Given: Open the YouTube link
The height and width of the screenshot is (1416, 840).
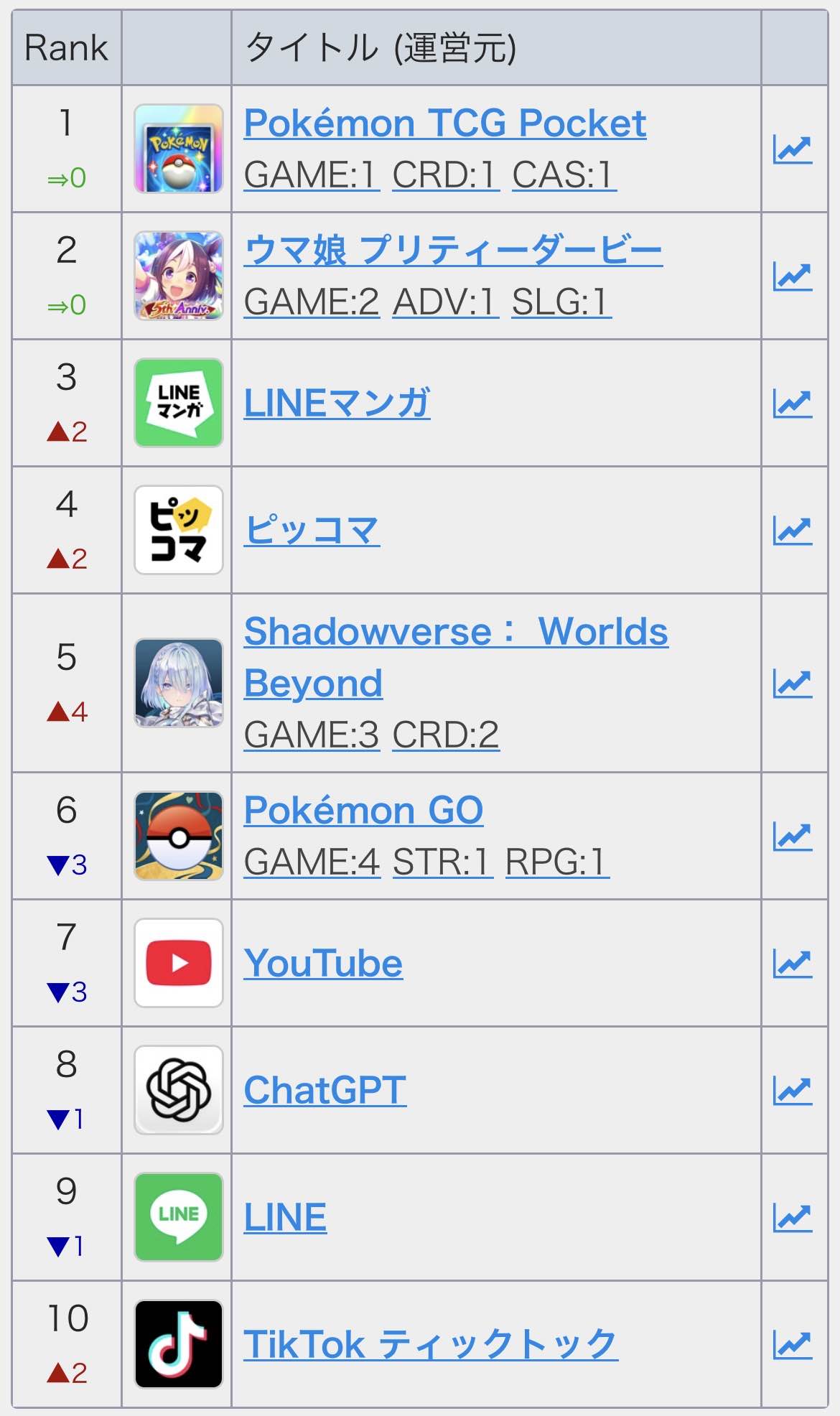Looking at the screenshot, I should click(323, 963).
